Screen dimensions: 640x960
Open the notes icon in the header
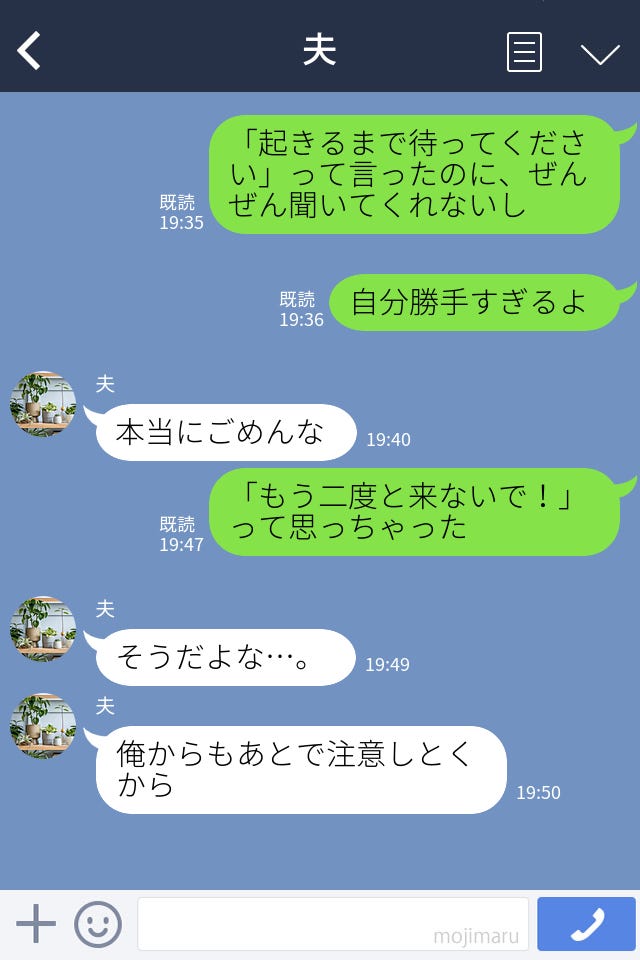tap(524, 52)
